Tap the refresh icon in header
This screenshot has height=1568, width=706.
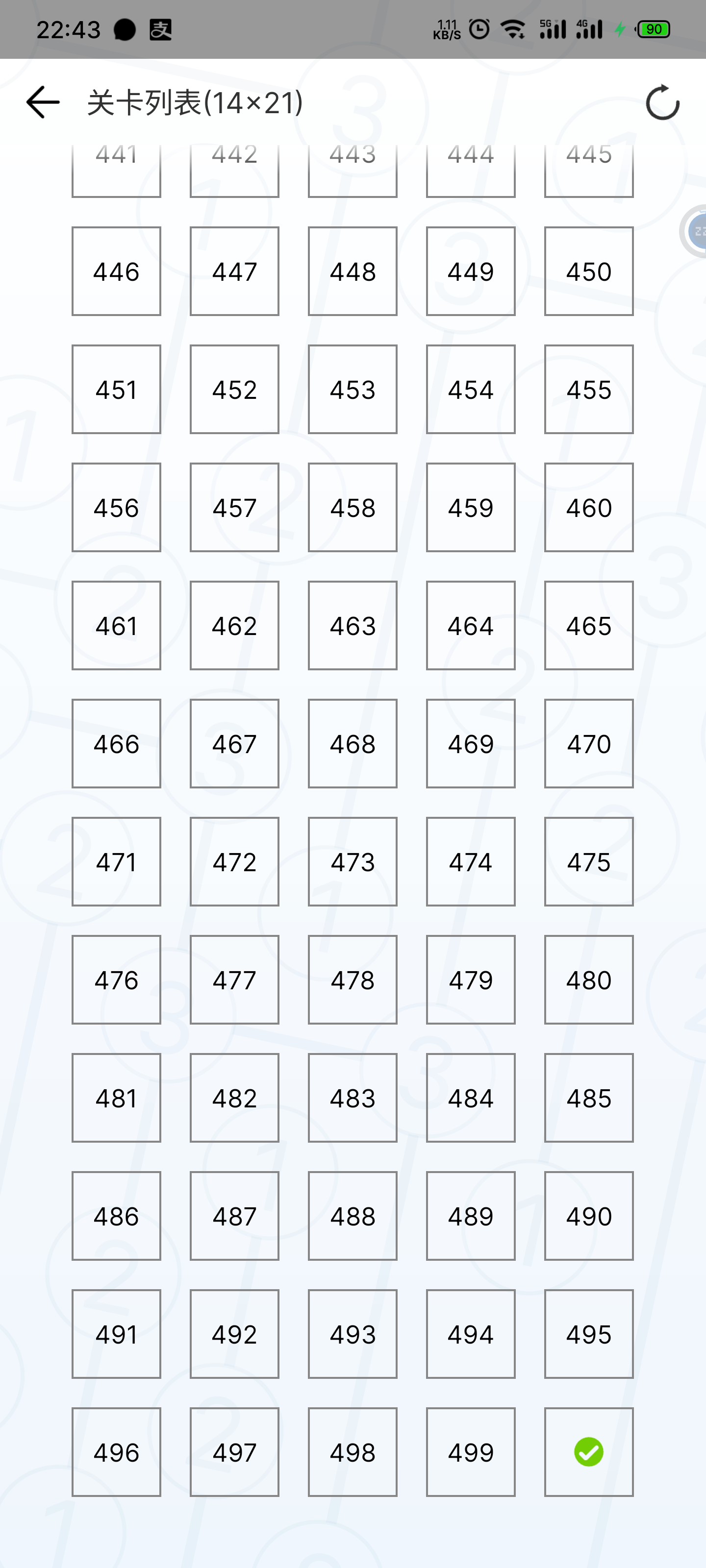coord(662,102)
